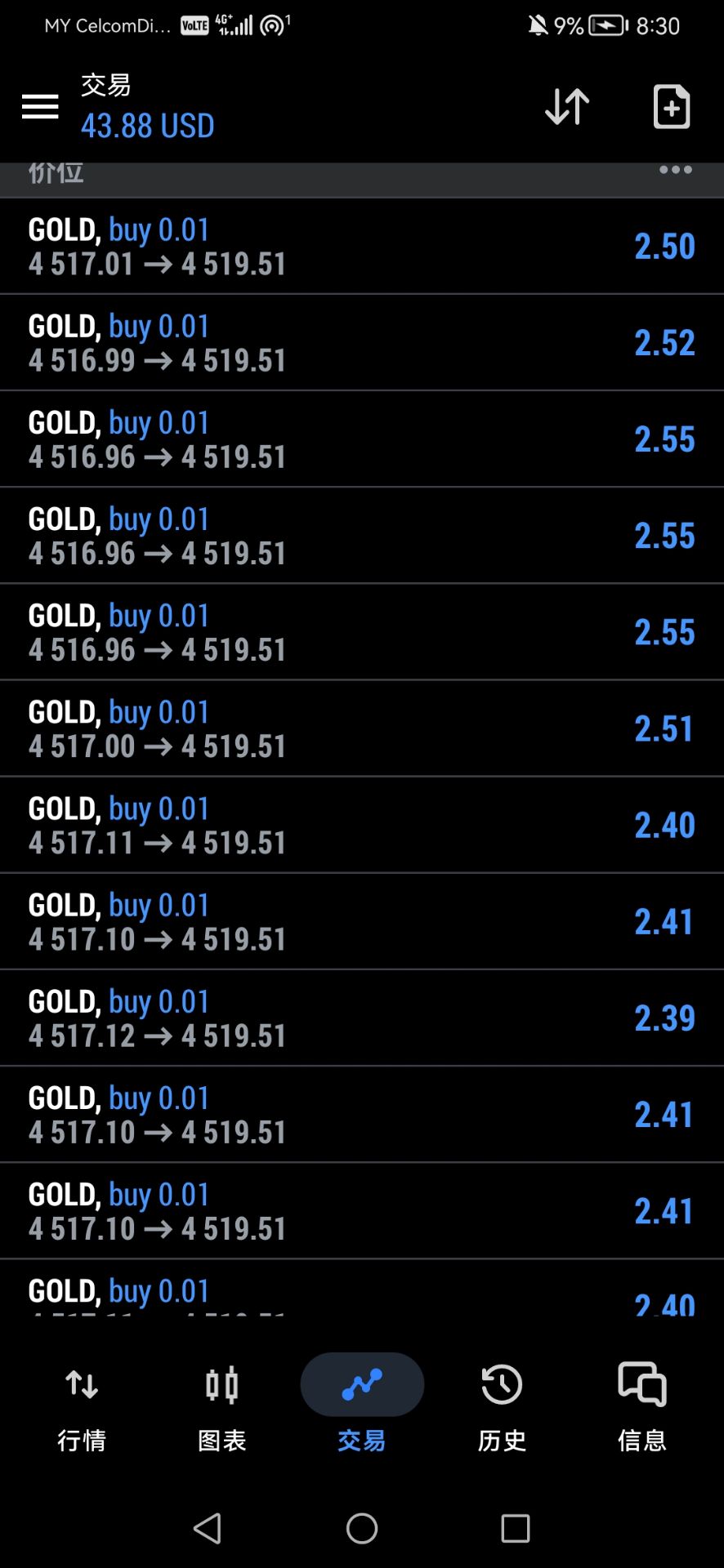Tap the sort arrows icon
This screenshot has width=724, height=1568.
click(567, 106)
